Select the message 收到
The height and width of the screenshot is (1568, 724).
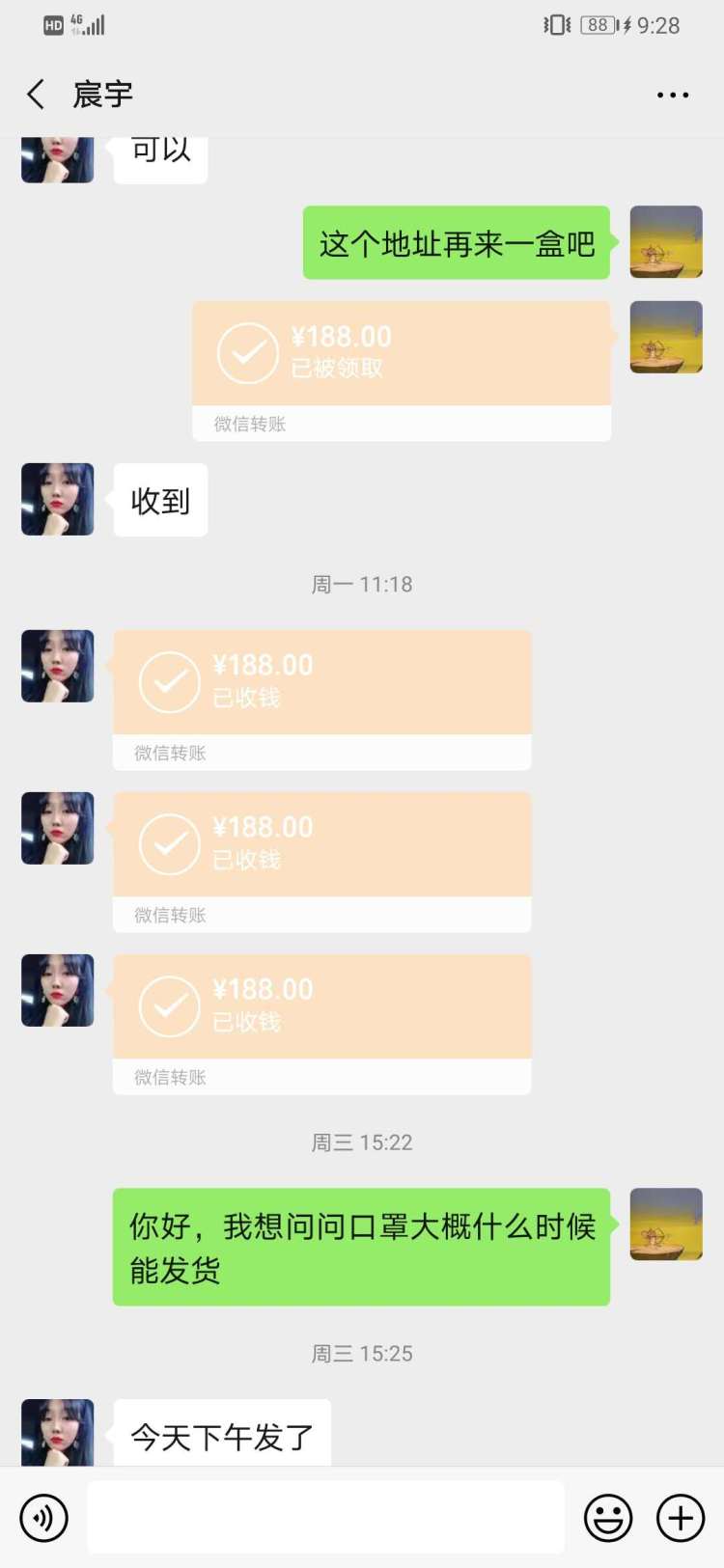point(160,500)
